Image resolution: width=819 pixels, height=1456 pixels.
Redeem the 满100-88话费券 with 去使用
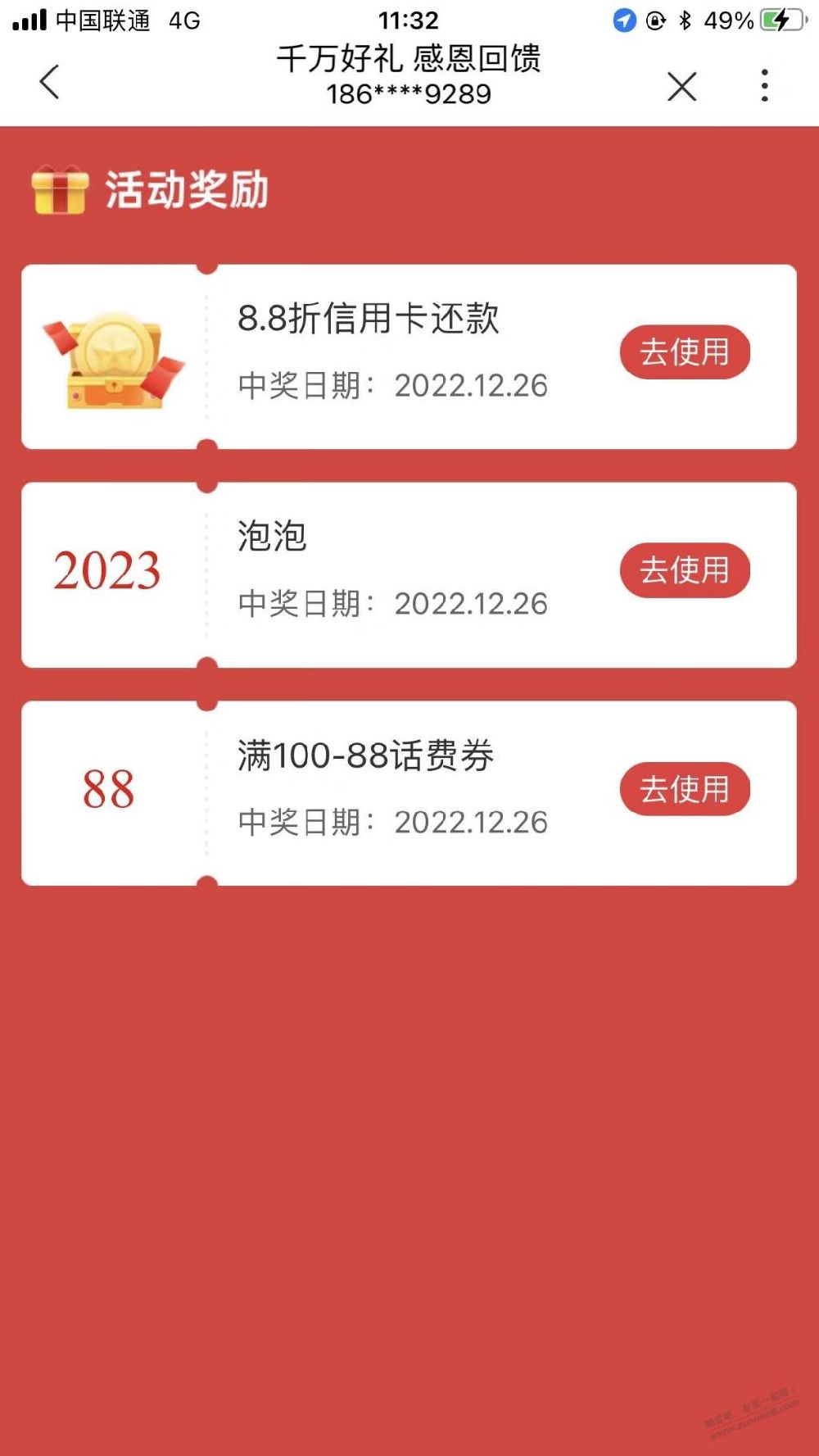[x=684, y=789]
